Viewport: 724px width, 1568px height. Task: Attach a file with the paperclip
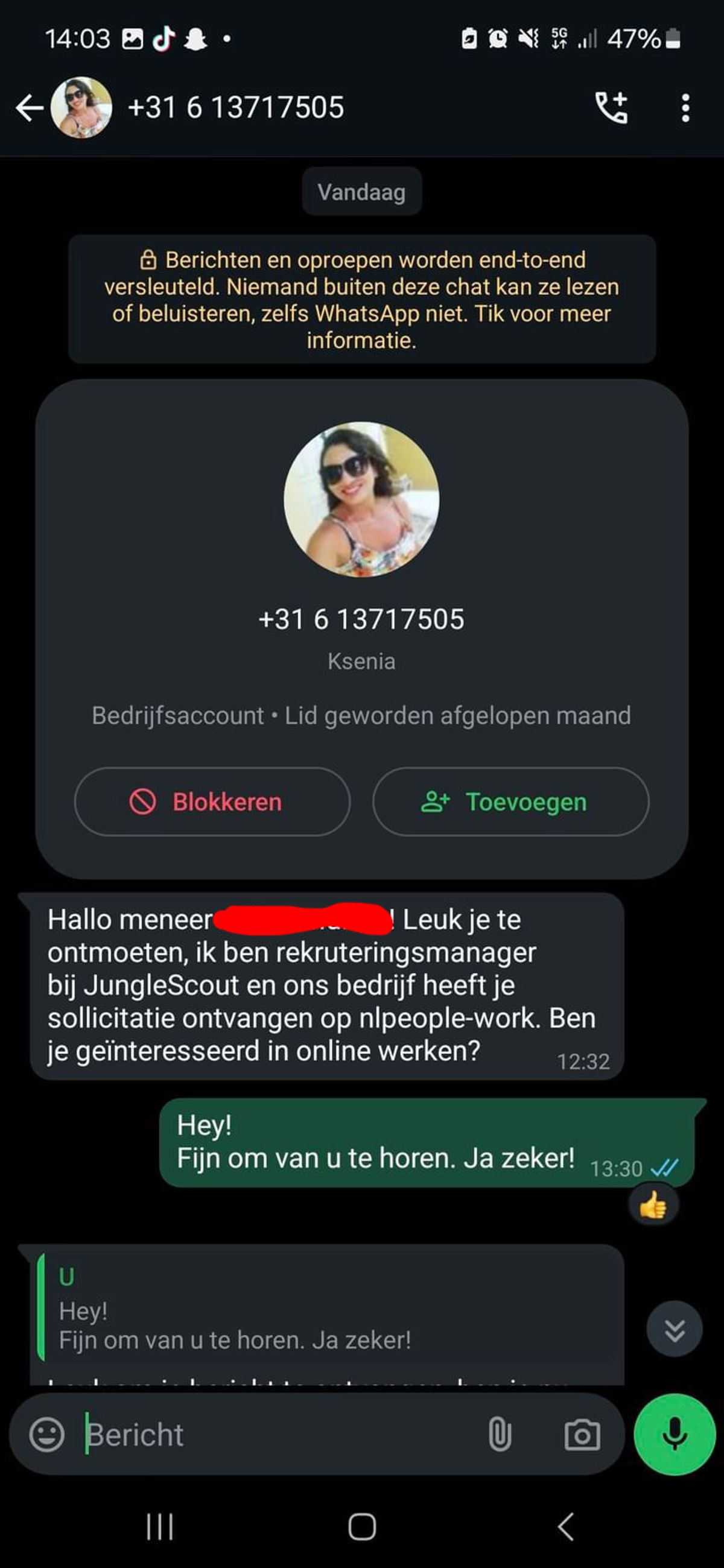click(500, 1435)
